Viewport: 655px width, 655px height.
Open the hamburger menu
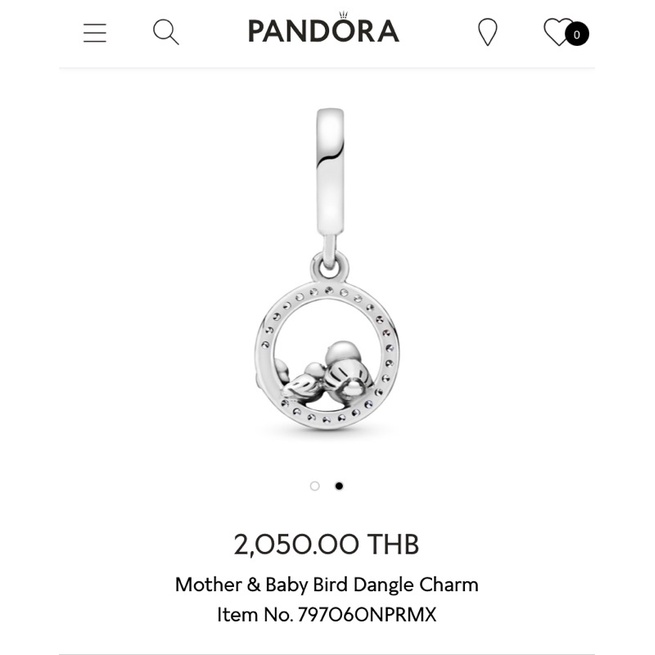pos(95,33)
